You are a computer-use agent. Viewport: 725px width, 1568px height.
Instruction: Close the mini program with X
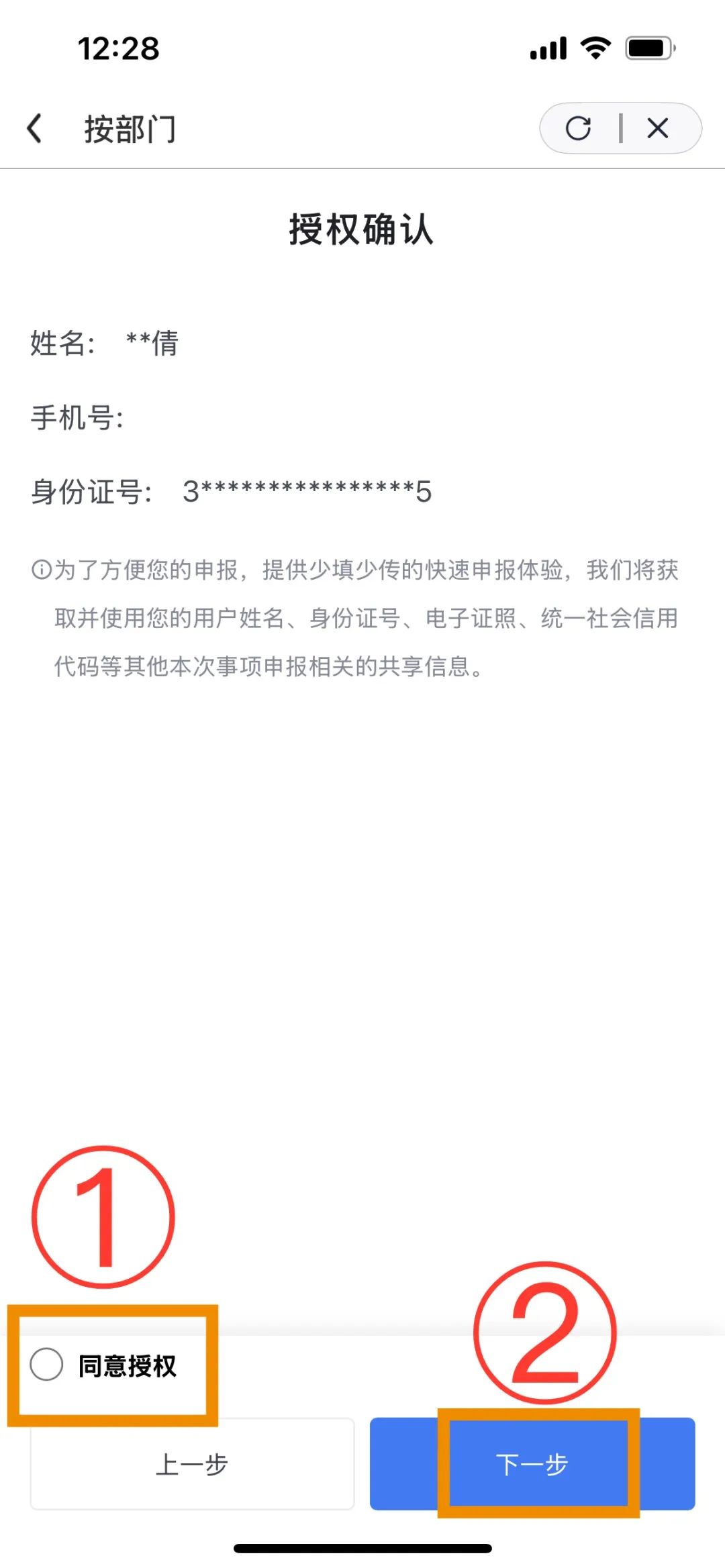658,128
